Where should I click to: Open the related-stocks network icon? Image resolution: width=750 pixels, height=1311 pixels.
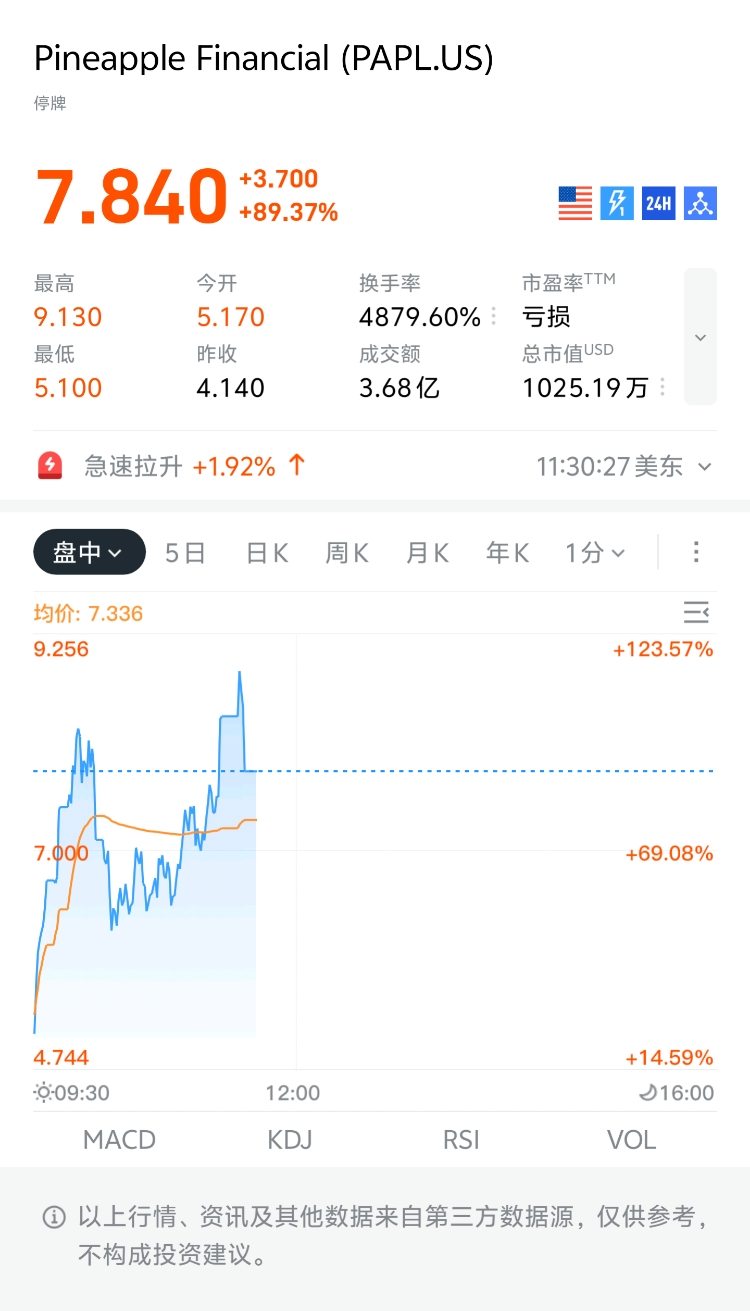pyautogui.click(x=701, y=204)
